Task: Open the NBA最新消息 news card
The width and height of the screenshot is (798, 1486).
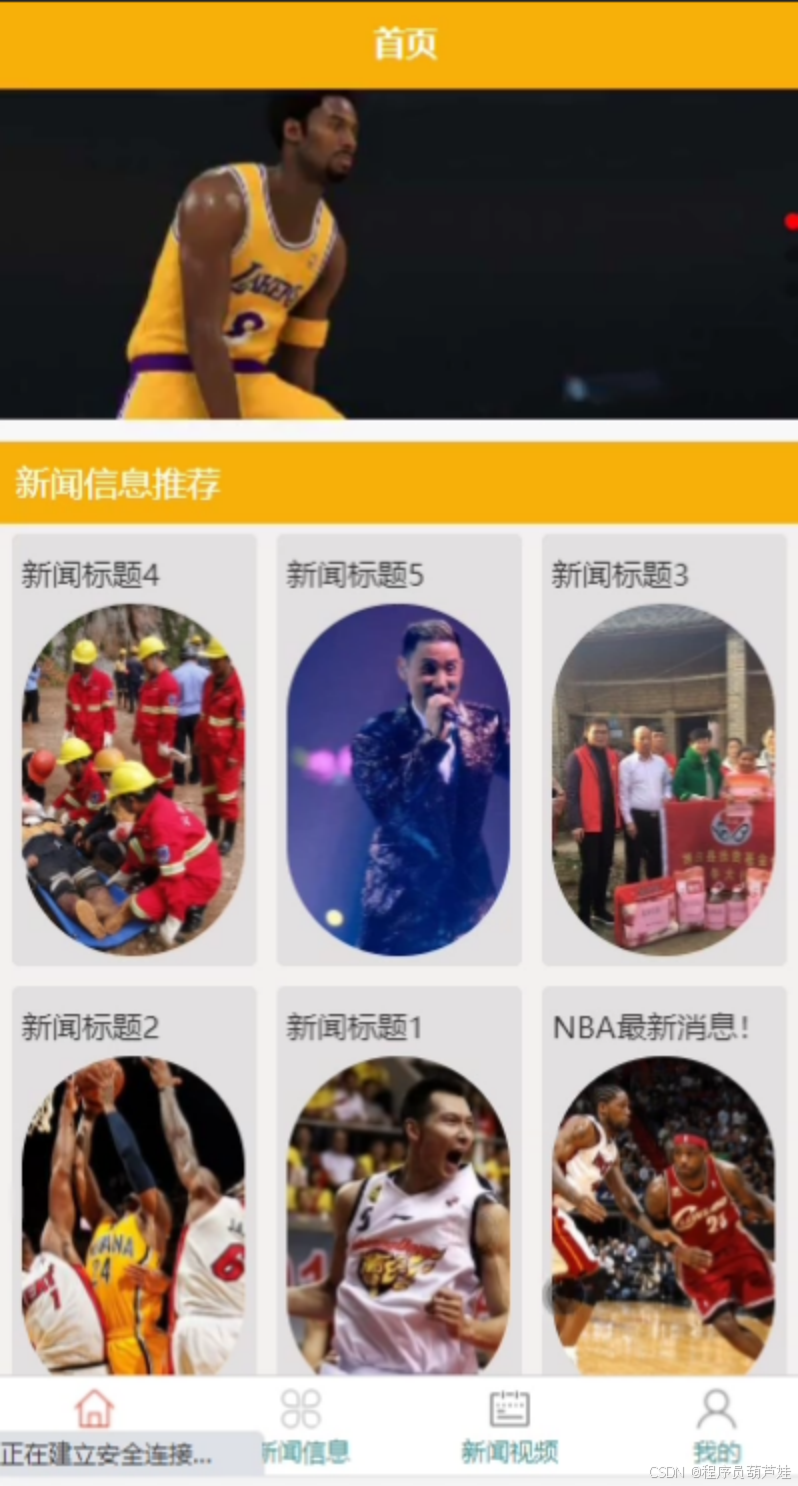Action: coord(664,1181)
